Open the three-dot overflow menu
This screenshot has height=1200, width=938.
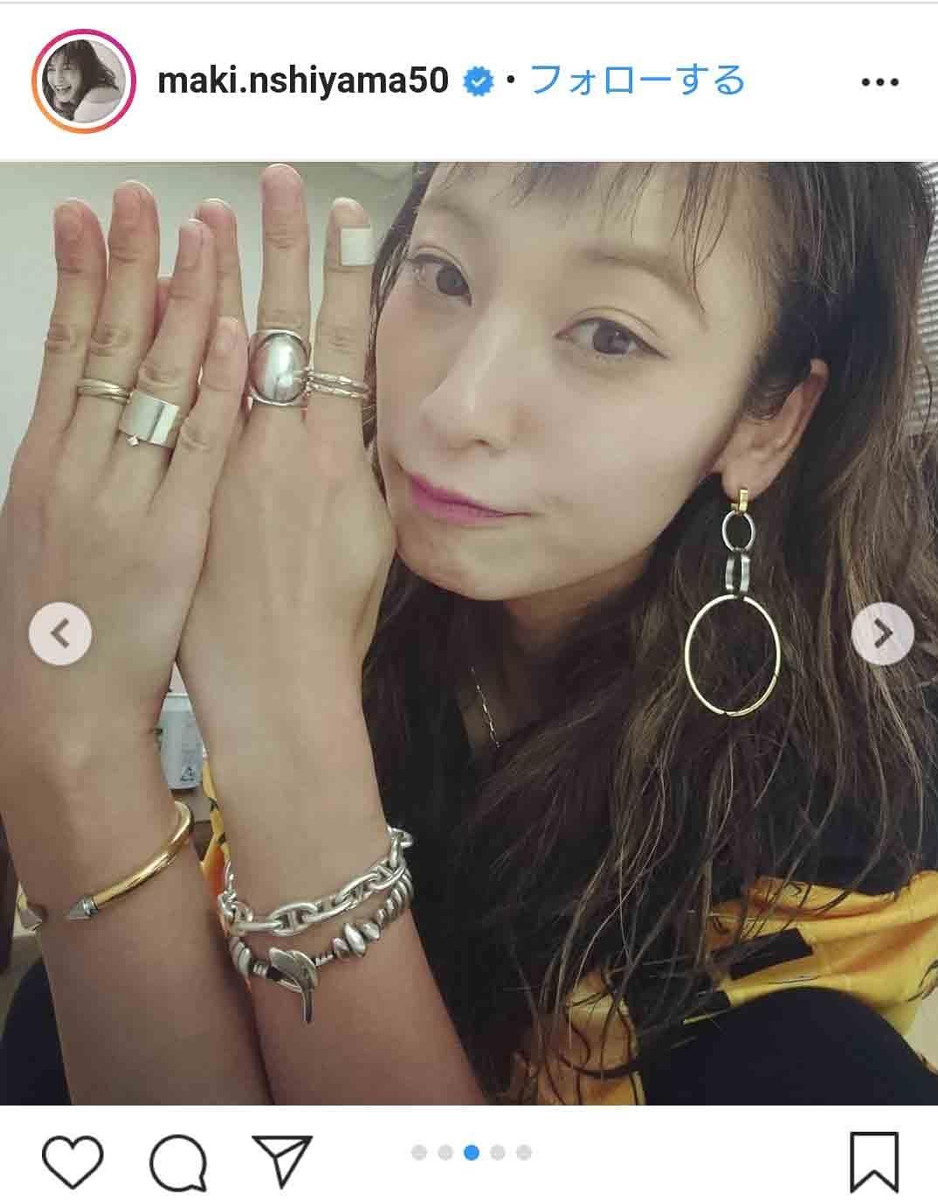[x=880, y=82]
